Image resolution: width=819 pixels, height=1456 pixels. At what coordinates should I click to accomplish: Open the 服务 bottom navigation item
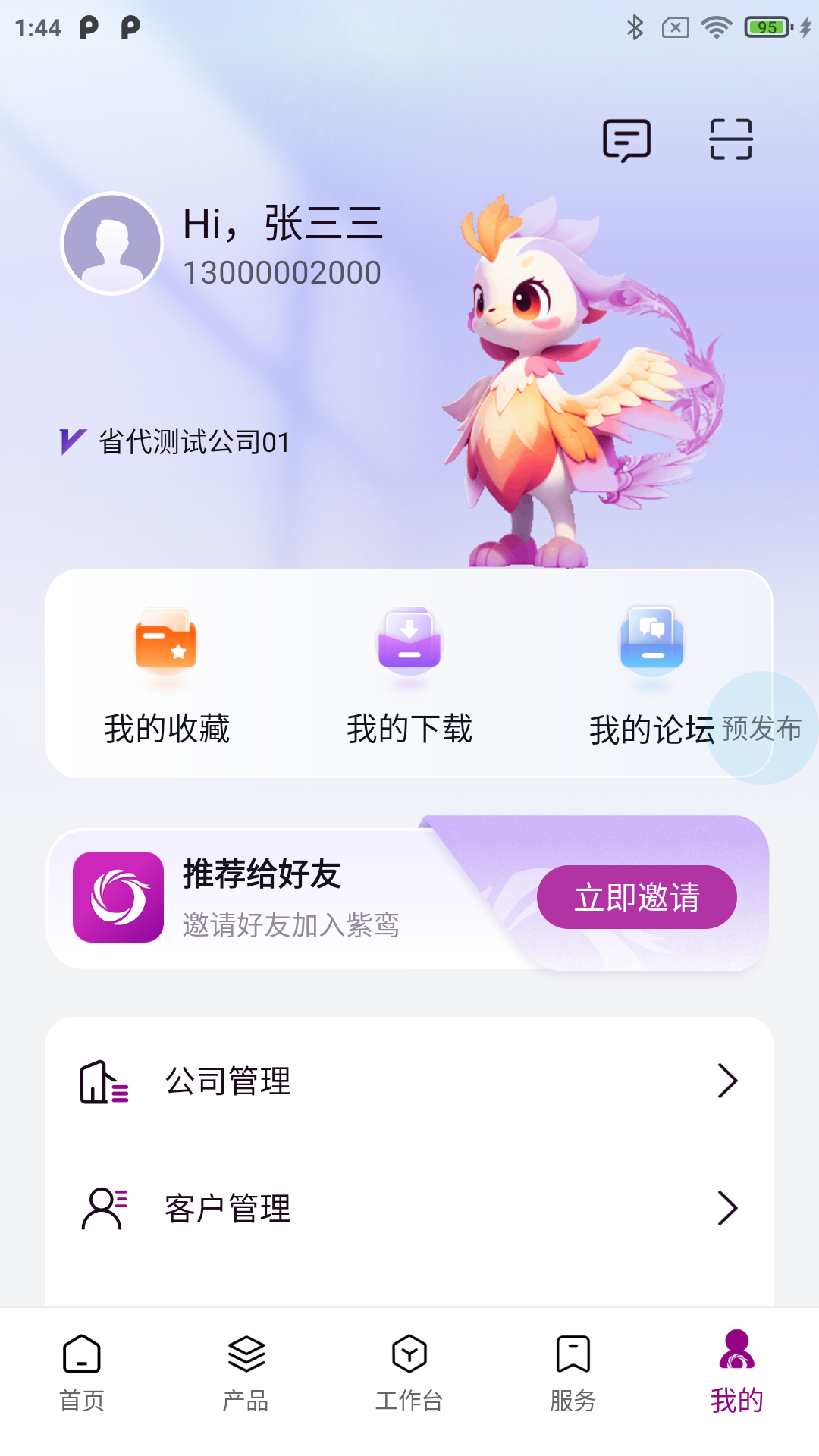point(573,1380)
